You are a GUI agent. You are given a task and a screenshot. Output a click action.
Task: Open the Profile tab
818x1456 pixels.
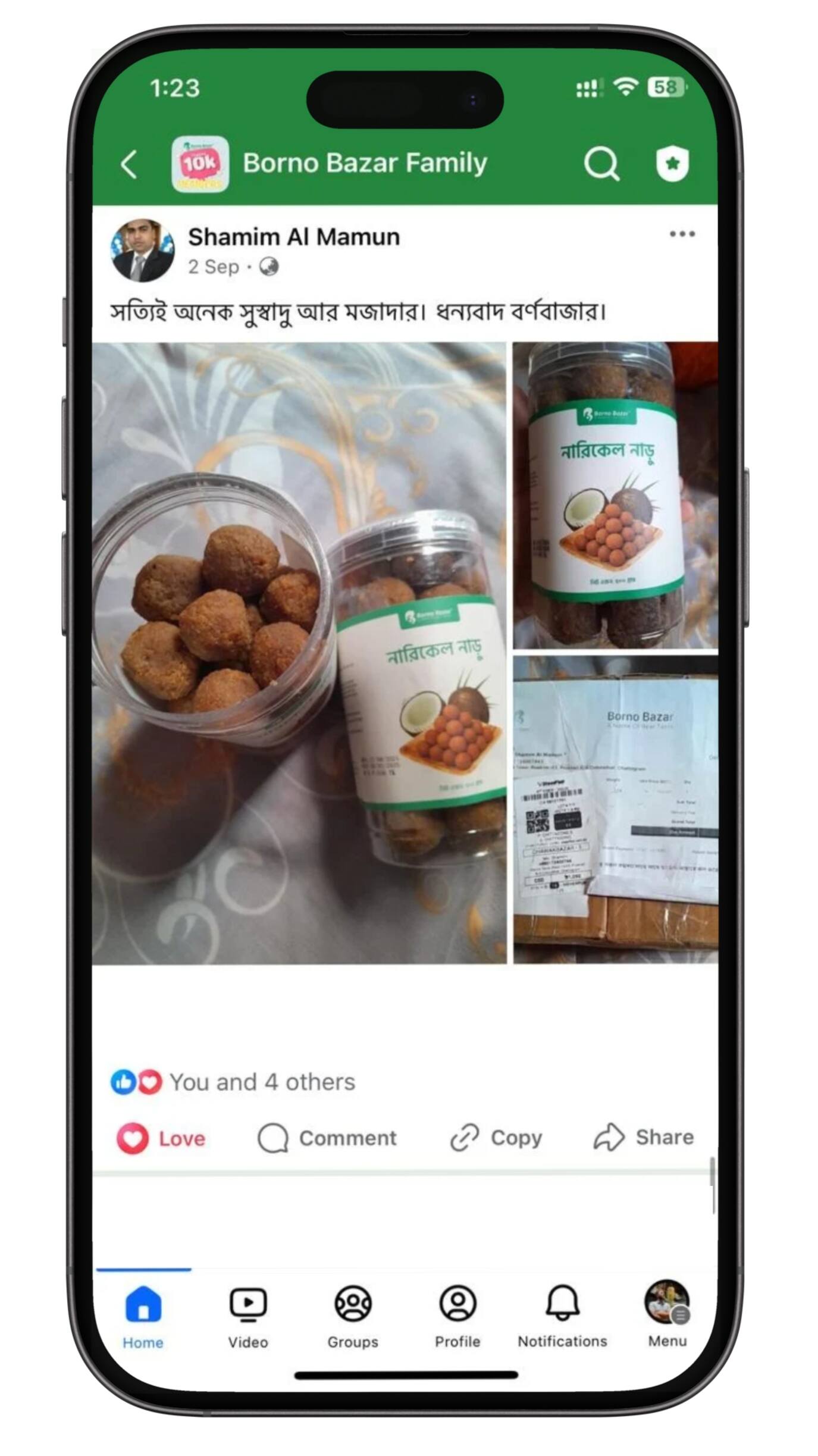457,1316
